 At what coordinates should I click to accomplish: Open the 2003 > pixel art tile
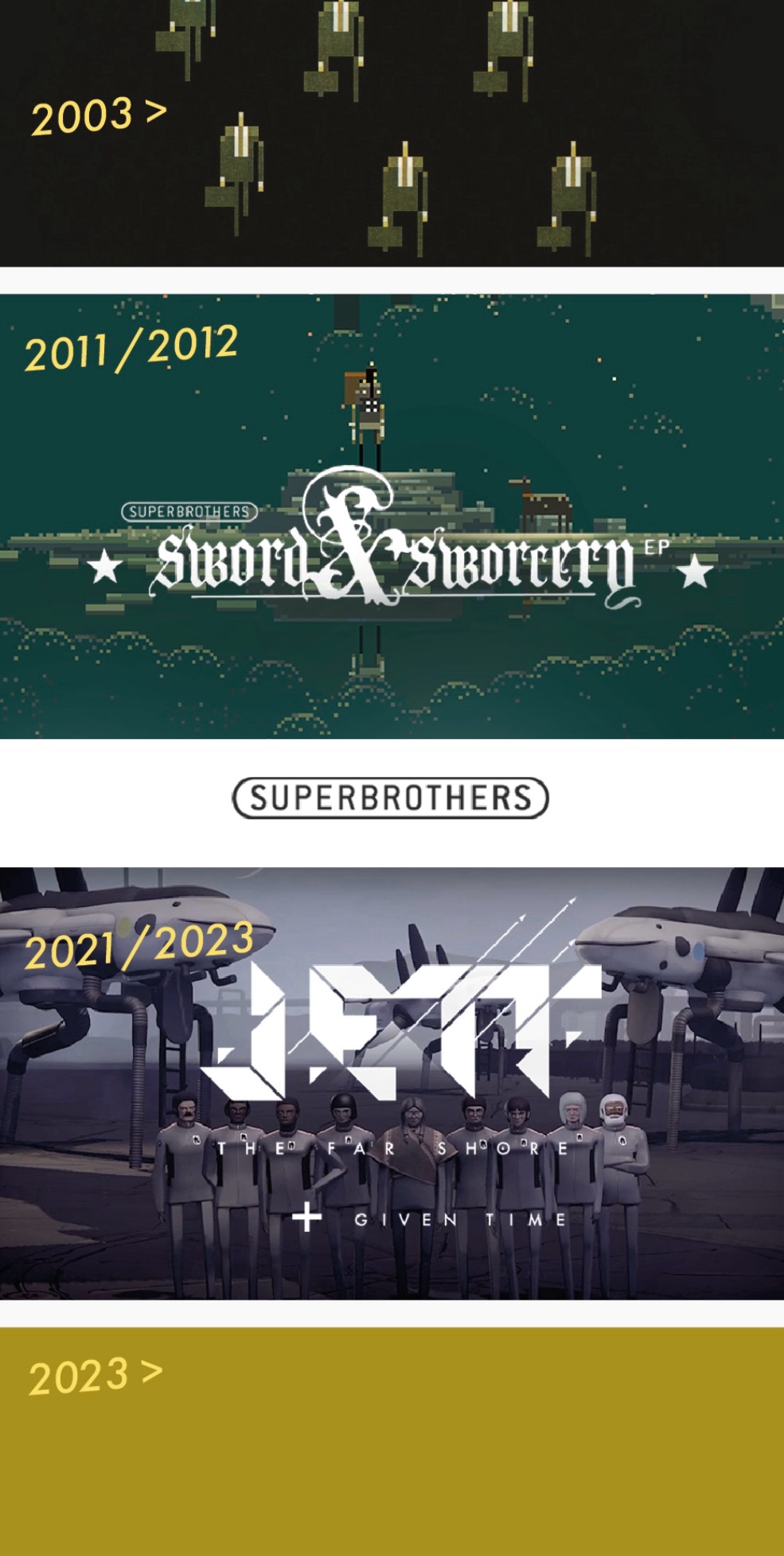392,131
